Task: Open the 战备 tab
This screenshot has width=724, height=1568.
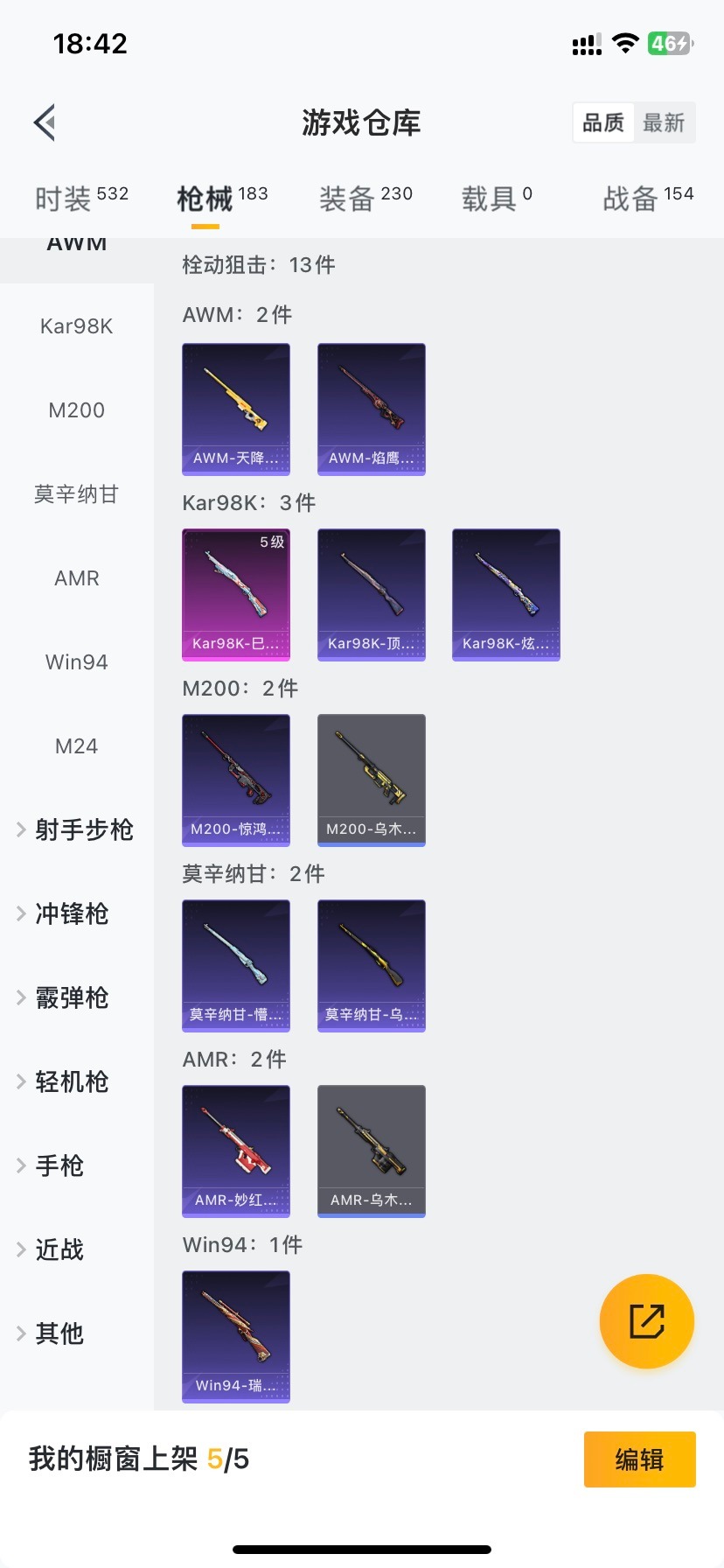Action: [x=647, y=199]
